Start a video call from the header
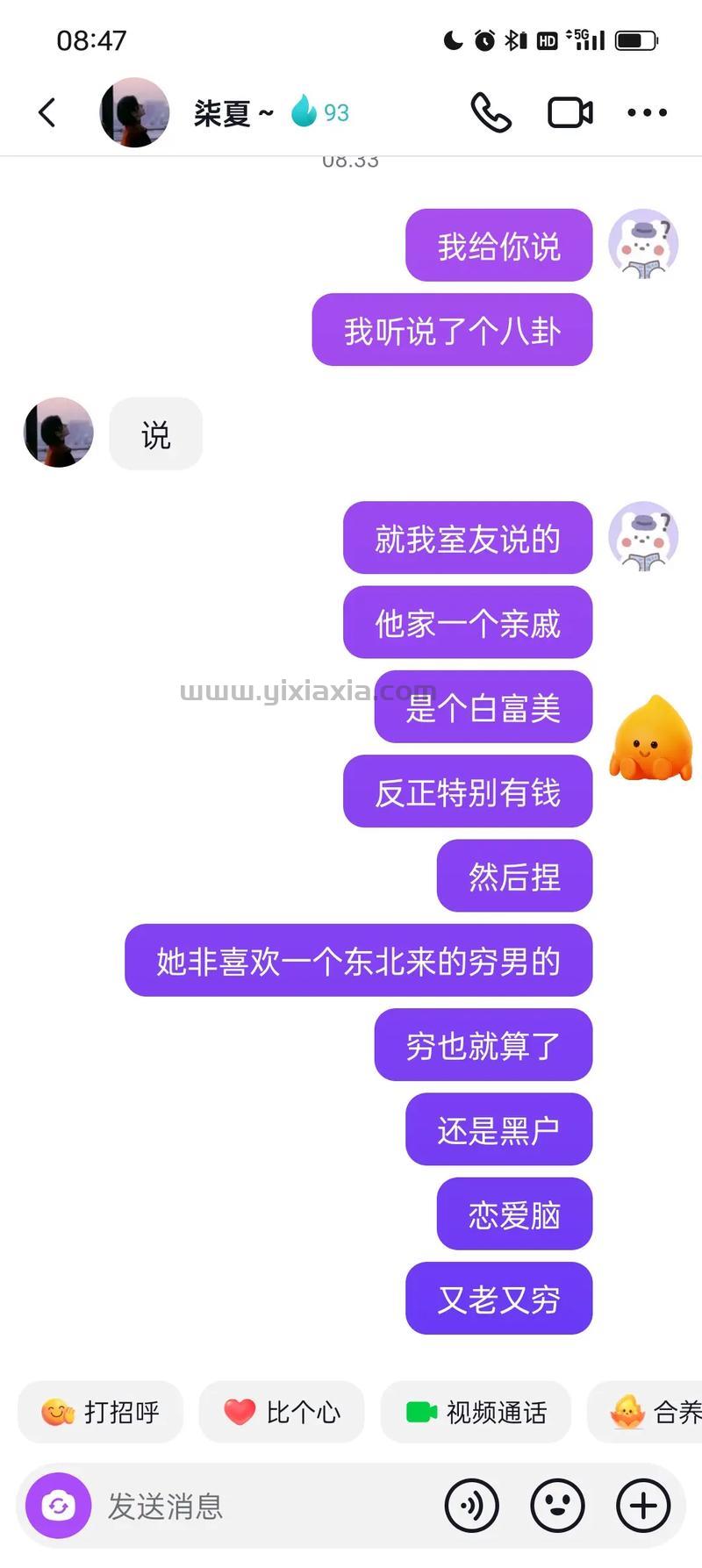This screenshot has height=1568, width=702. [570, 112]
